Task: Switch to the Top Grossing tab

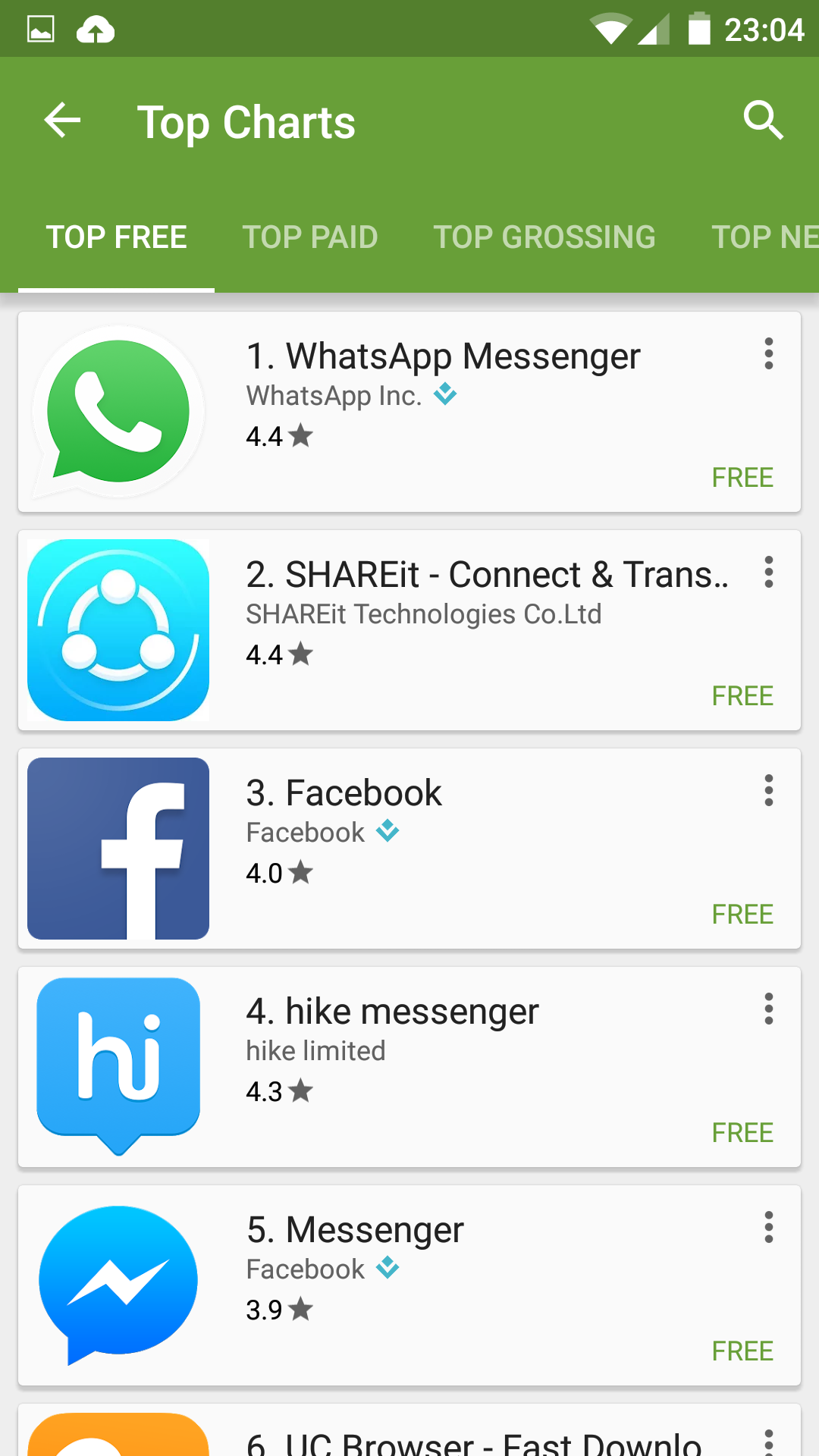Action: click(x=544, y=237)
